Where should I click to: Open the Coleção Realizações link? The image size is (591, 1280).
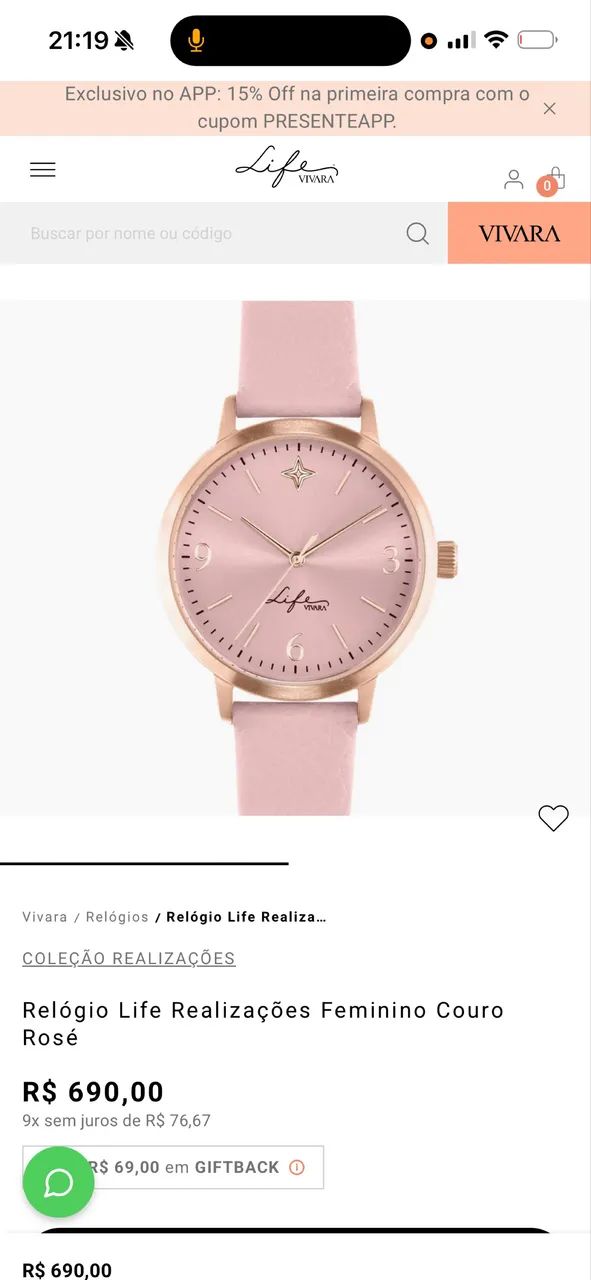[x=129, y=958]
